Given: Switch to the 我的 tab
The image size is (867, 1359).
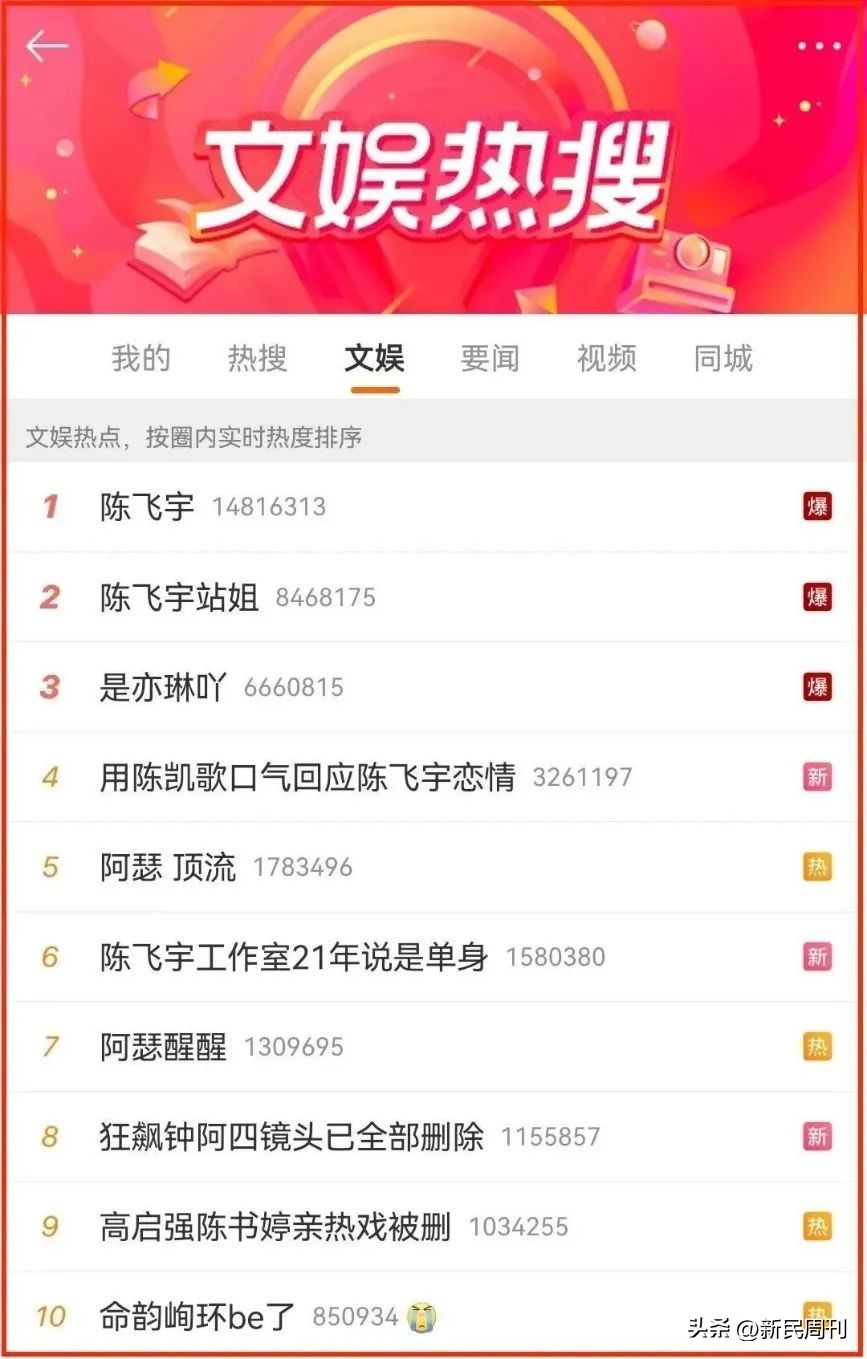Looking at the screenshot, I should click(x=140, y=360).
